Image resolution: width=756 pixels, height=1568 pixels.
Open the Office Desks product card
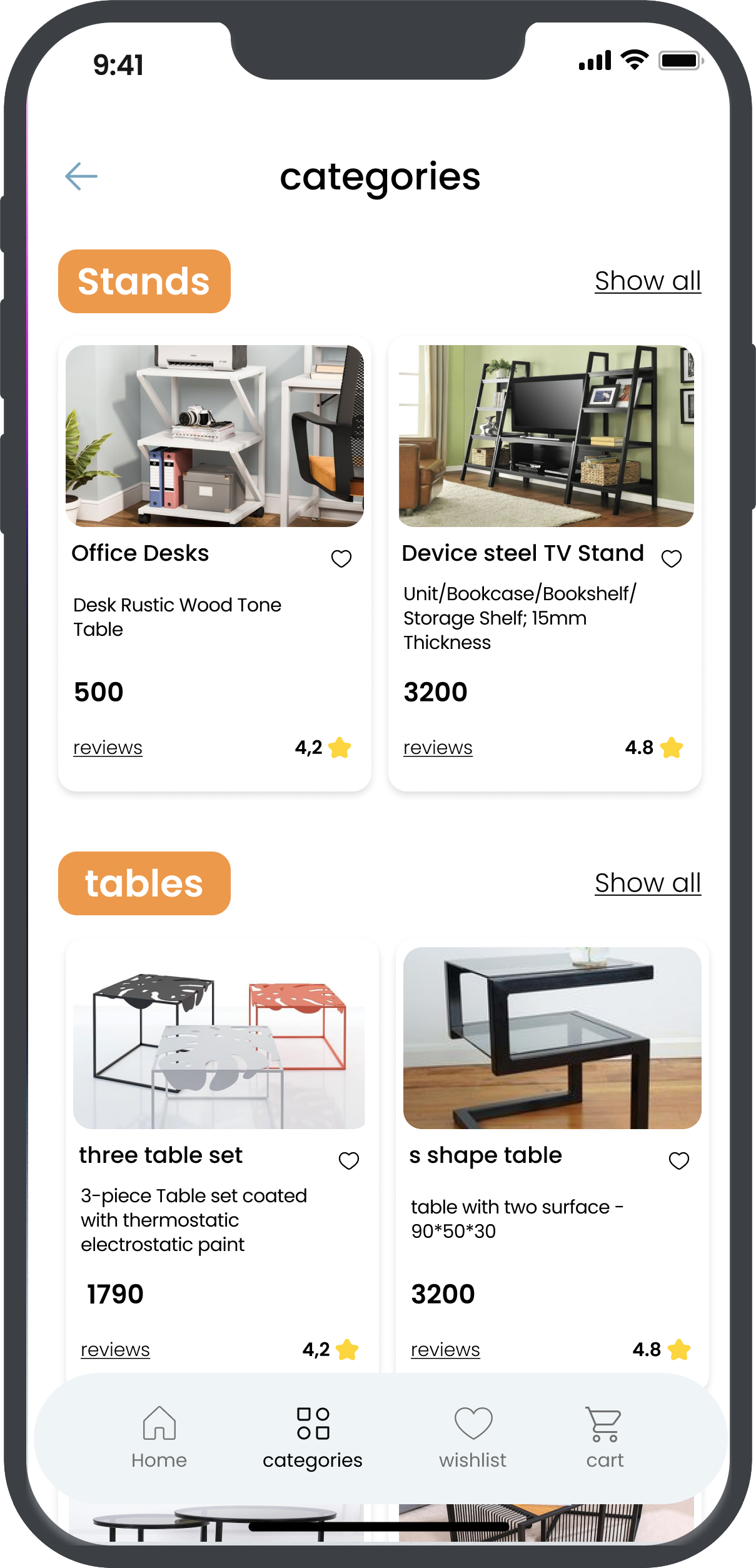214,436
